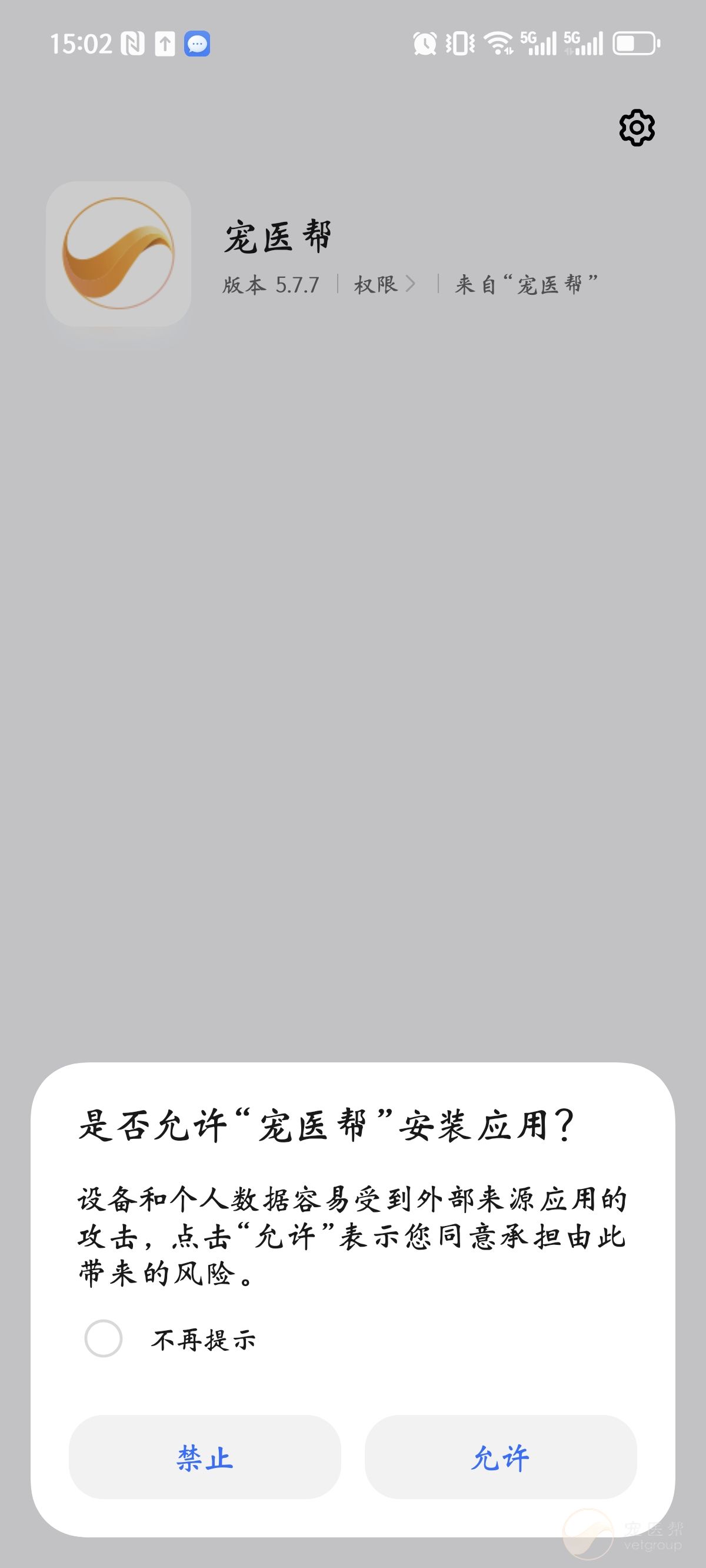The image size is (706, 1568).
Task: Tap 允许 to allow installing apps
Action: [x=500, y=1457]
